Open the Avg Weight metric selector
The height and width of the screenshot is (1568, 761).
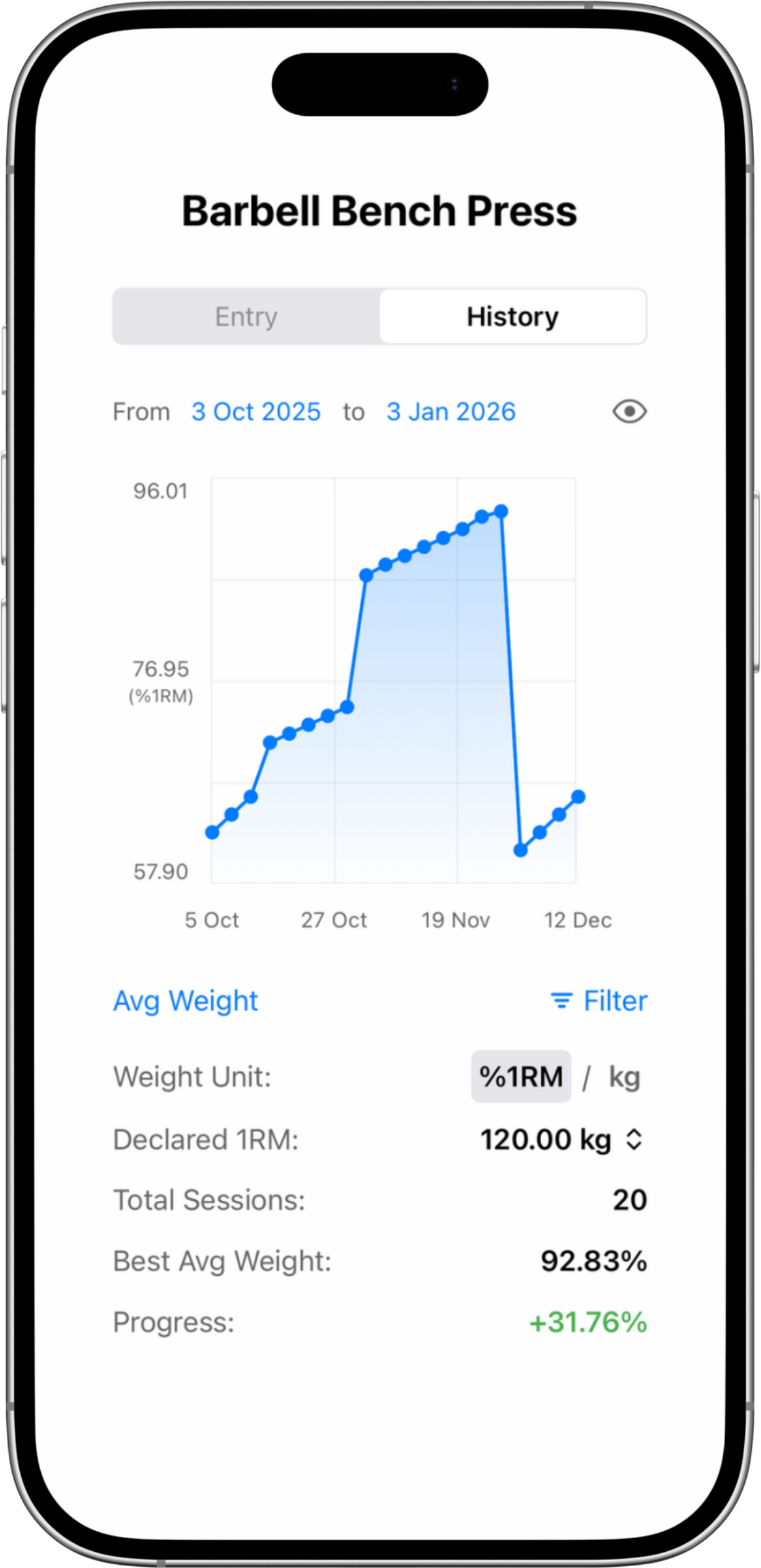tap(185, 1001)
